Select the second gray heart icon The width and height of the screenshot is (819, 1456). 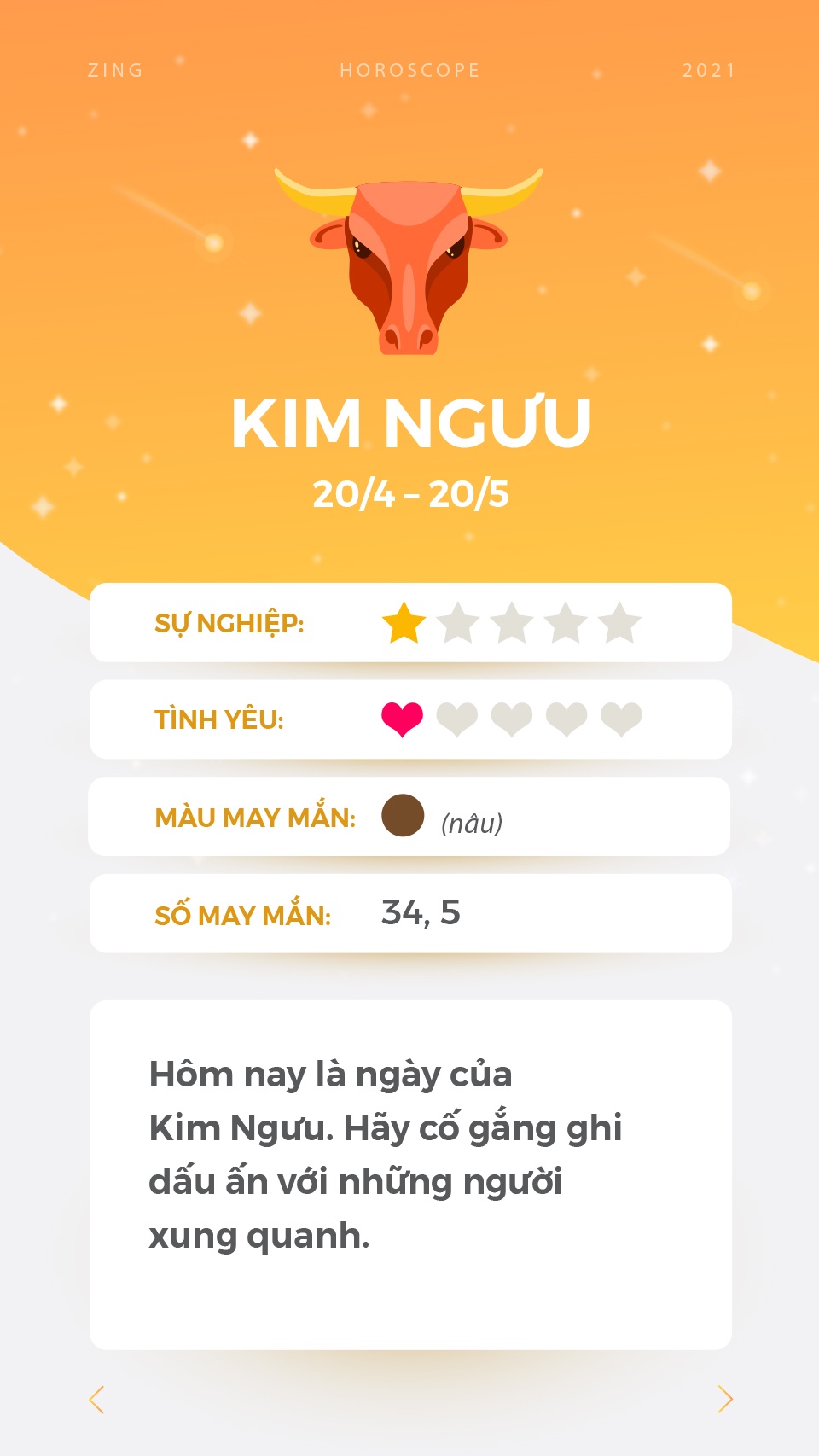click(x=456, y=719)
